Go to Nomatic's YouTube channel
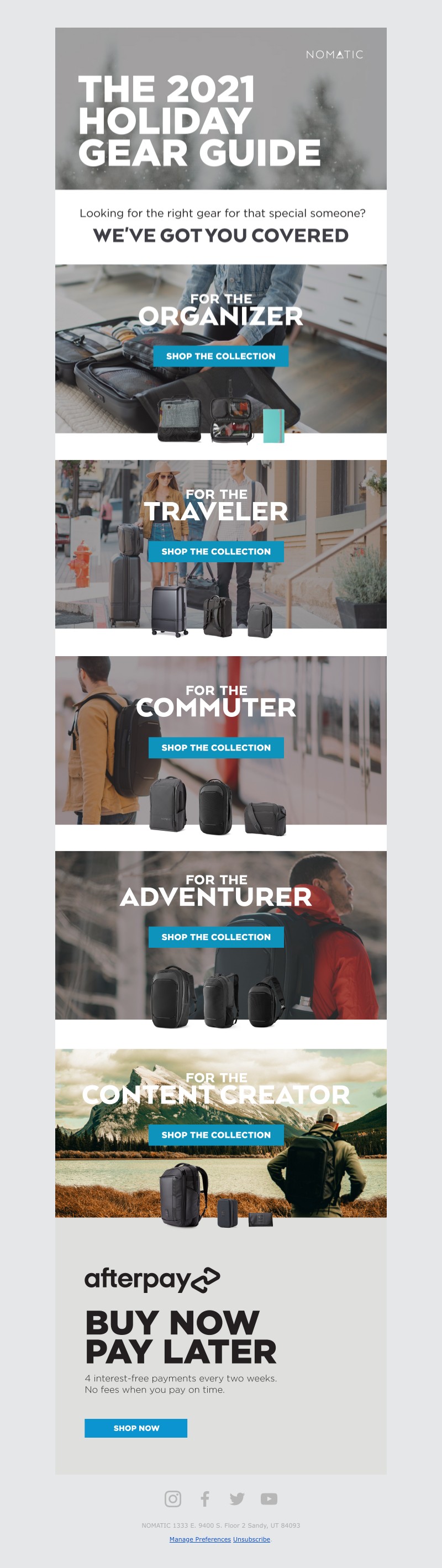The height and width of the screenshot is (1568, 442). [269, 1498]
